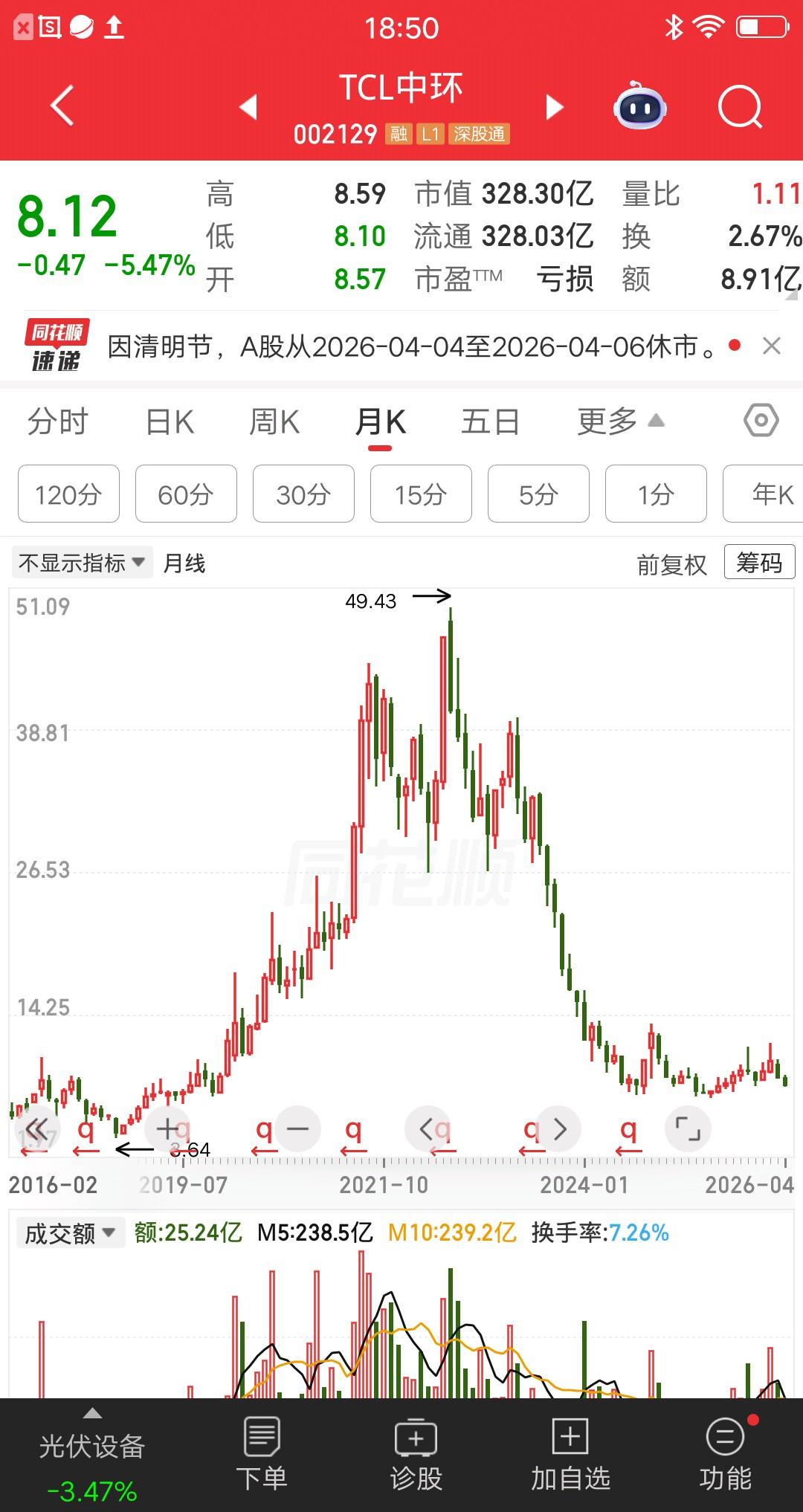
Task: Rewind chart with the double-left arrow icon
Action: 37,1128
